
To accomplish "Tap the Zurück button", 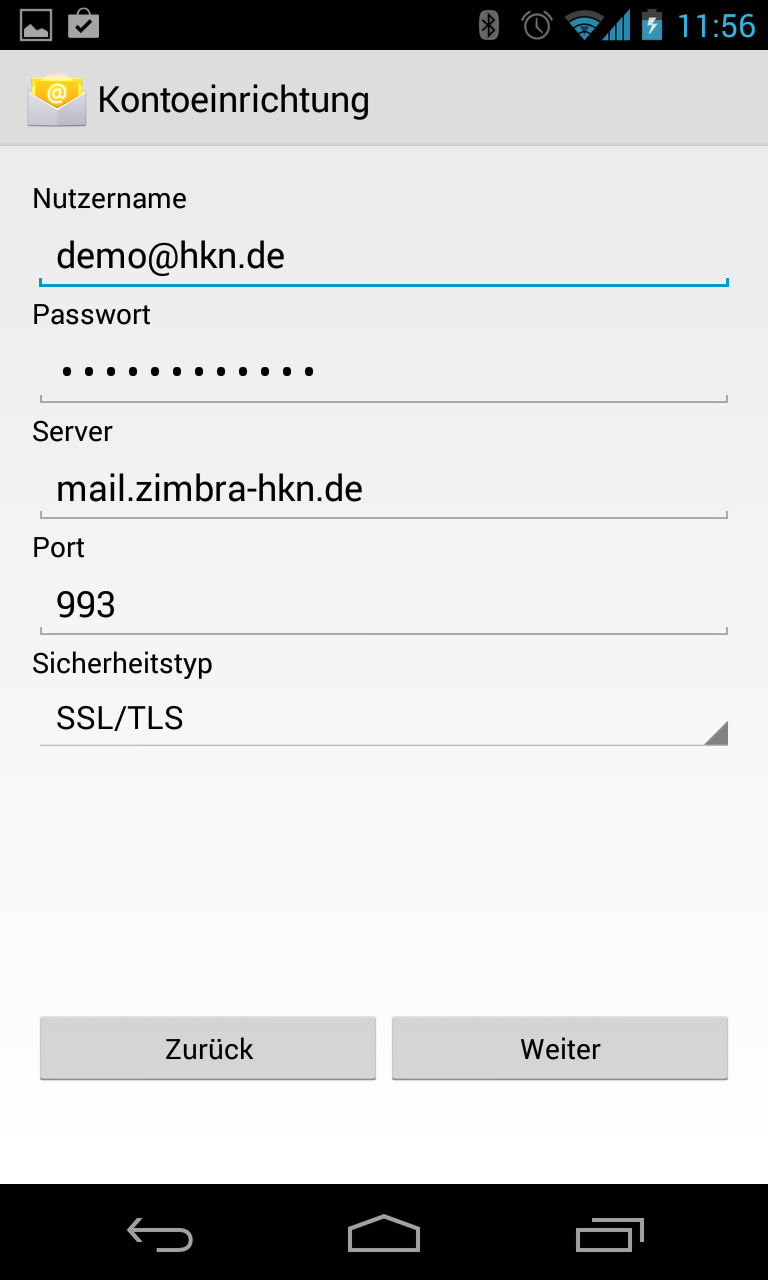I will [x=208, y=1048].
